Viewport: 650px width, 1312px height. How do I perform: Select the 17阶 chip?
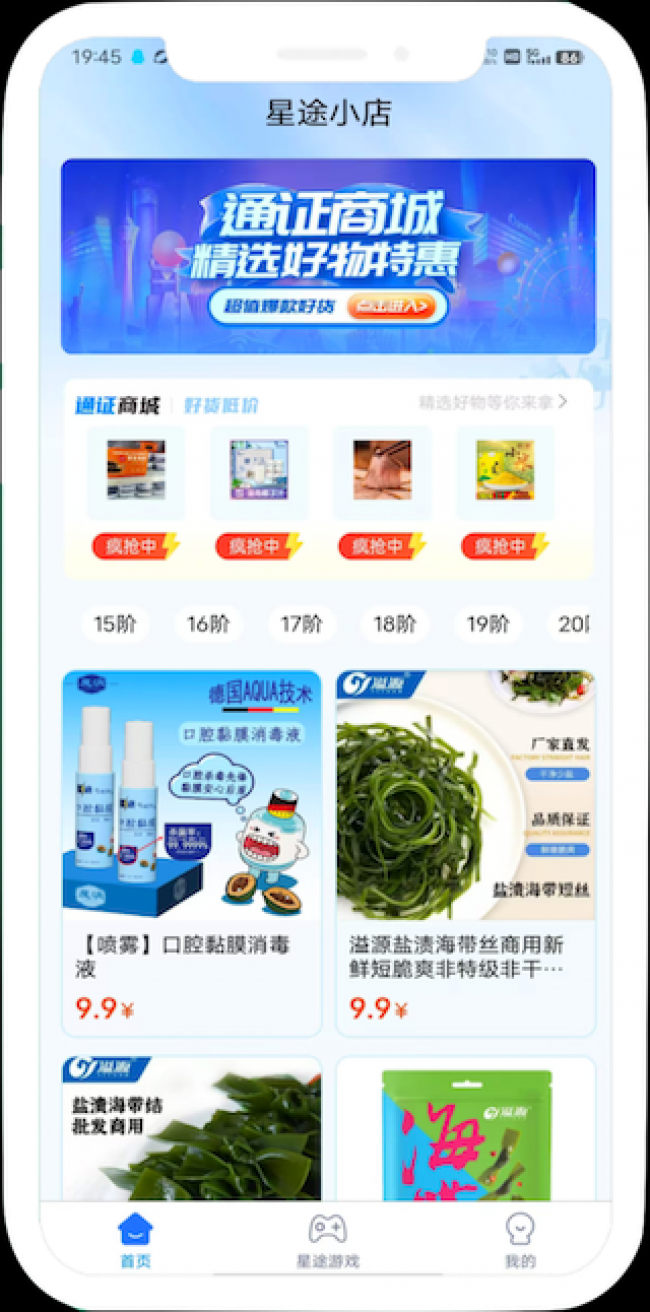click(x=301, y=624)
